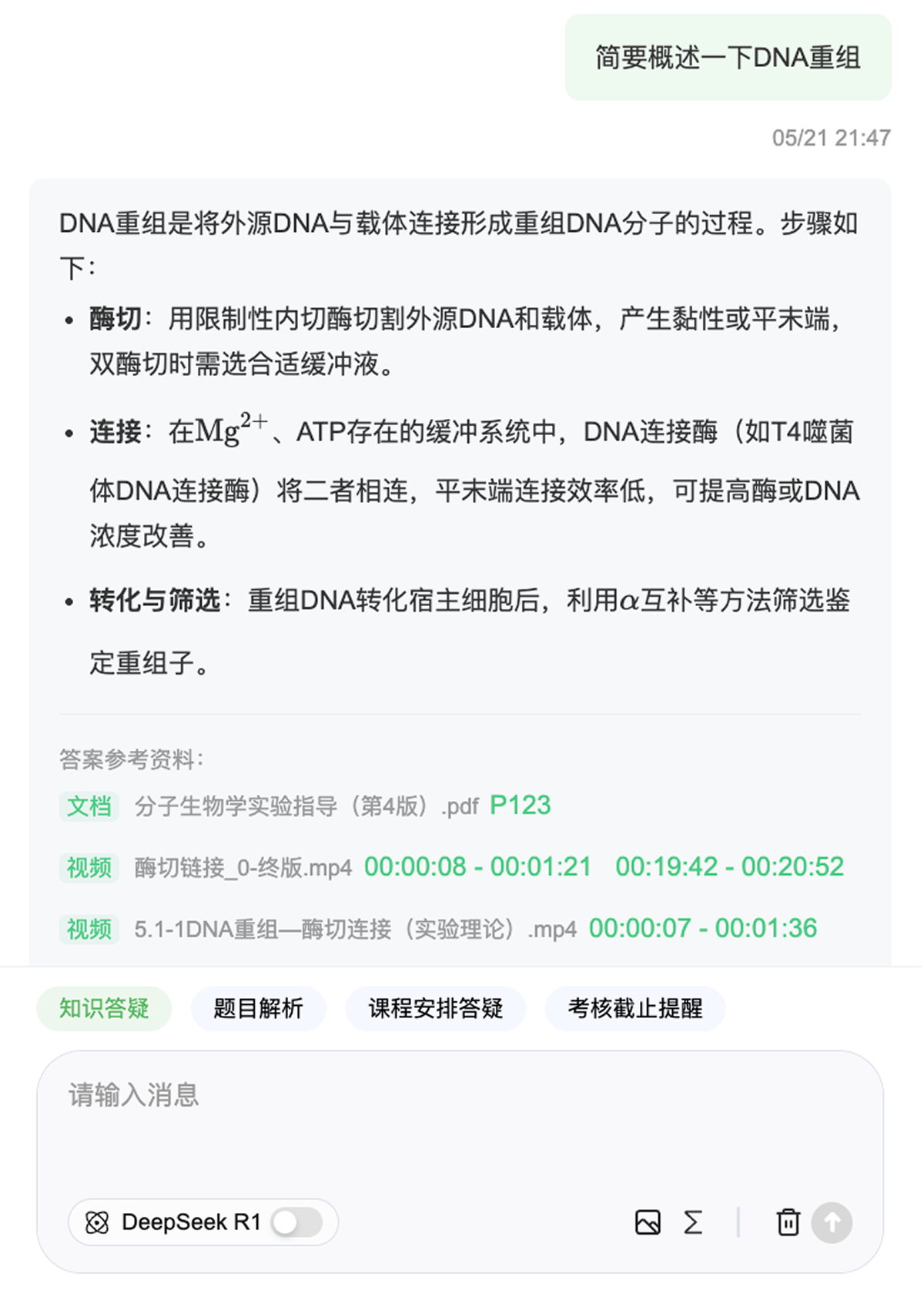Open video timestamp 00:00:07 - 00:01:36

(702, 929)
